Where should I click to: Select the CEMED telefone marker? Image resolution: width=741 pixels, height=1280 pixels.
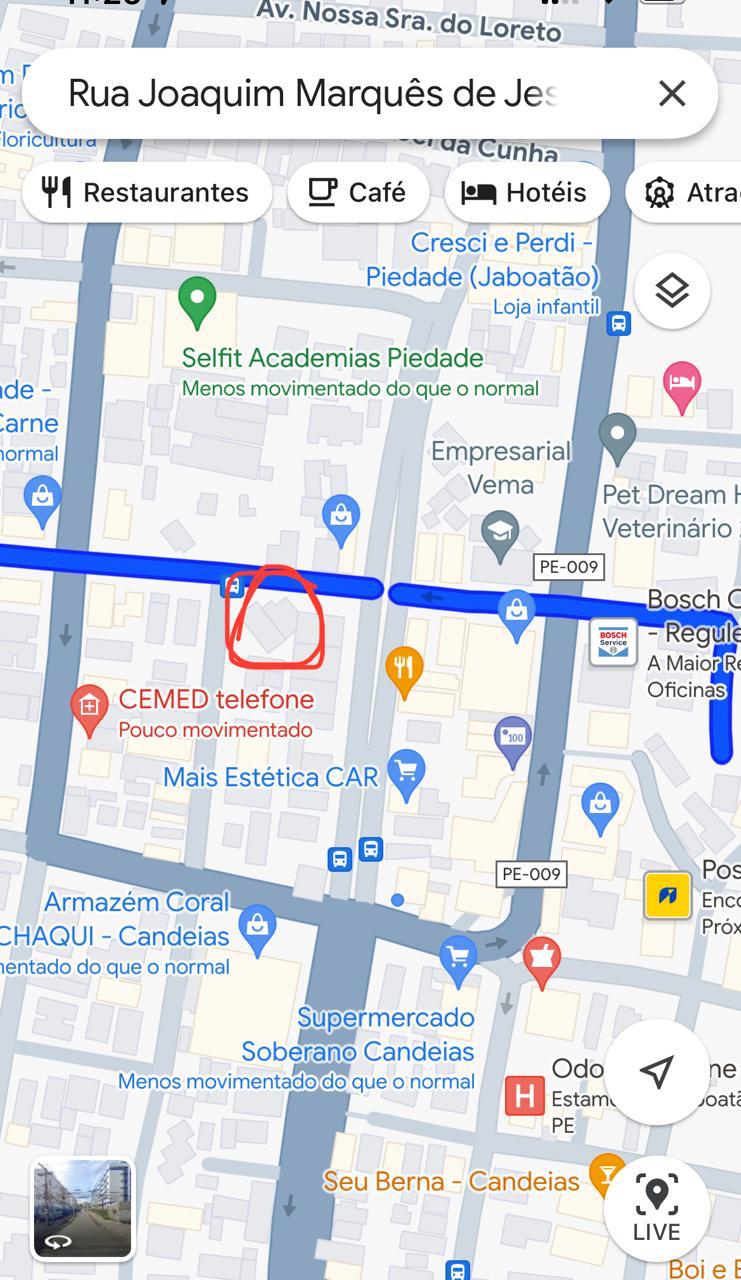(89, 709)
